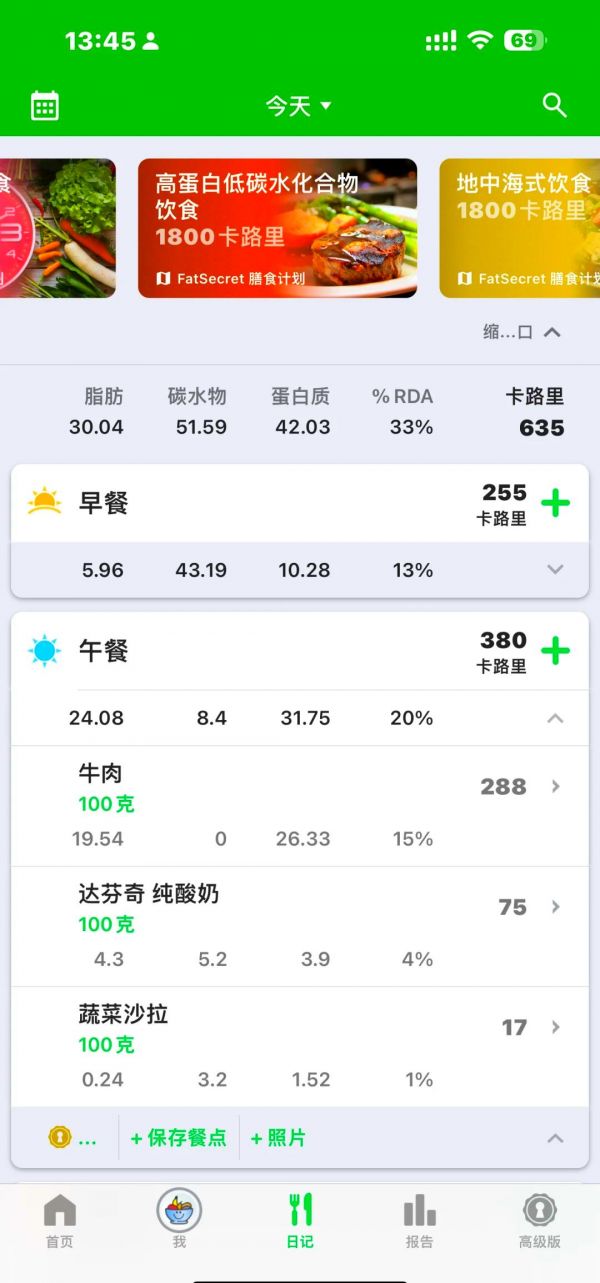
Task: Open the calendar icon
Action: click(x=45, y=105)
